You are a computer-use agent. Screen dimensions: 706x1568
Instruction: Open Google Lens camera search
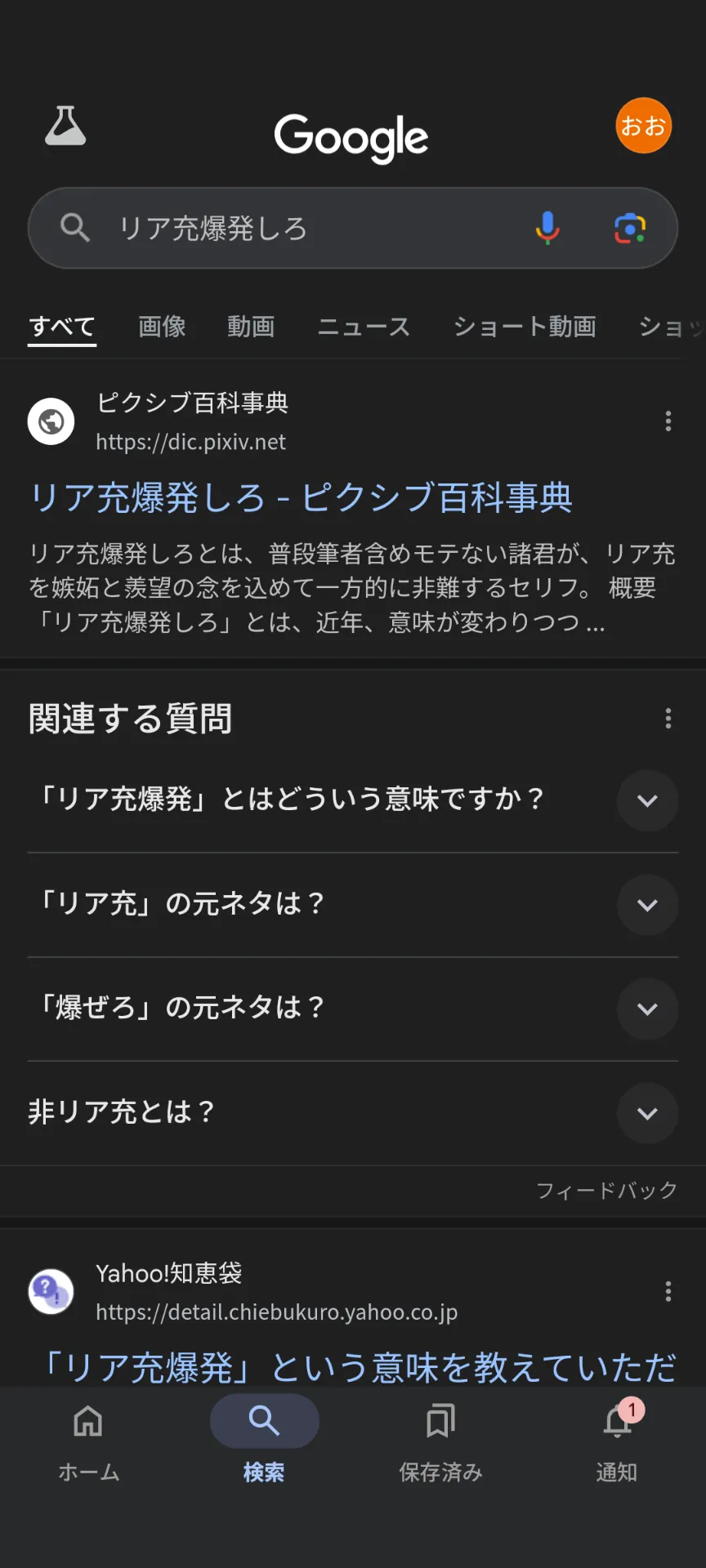point(630,229)
